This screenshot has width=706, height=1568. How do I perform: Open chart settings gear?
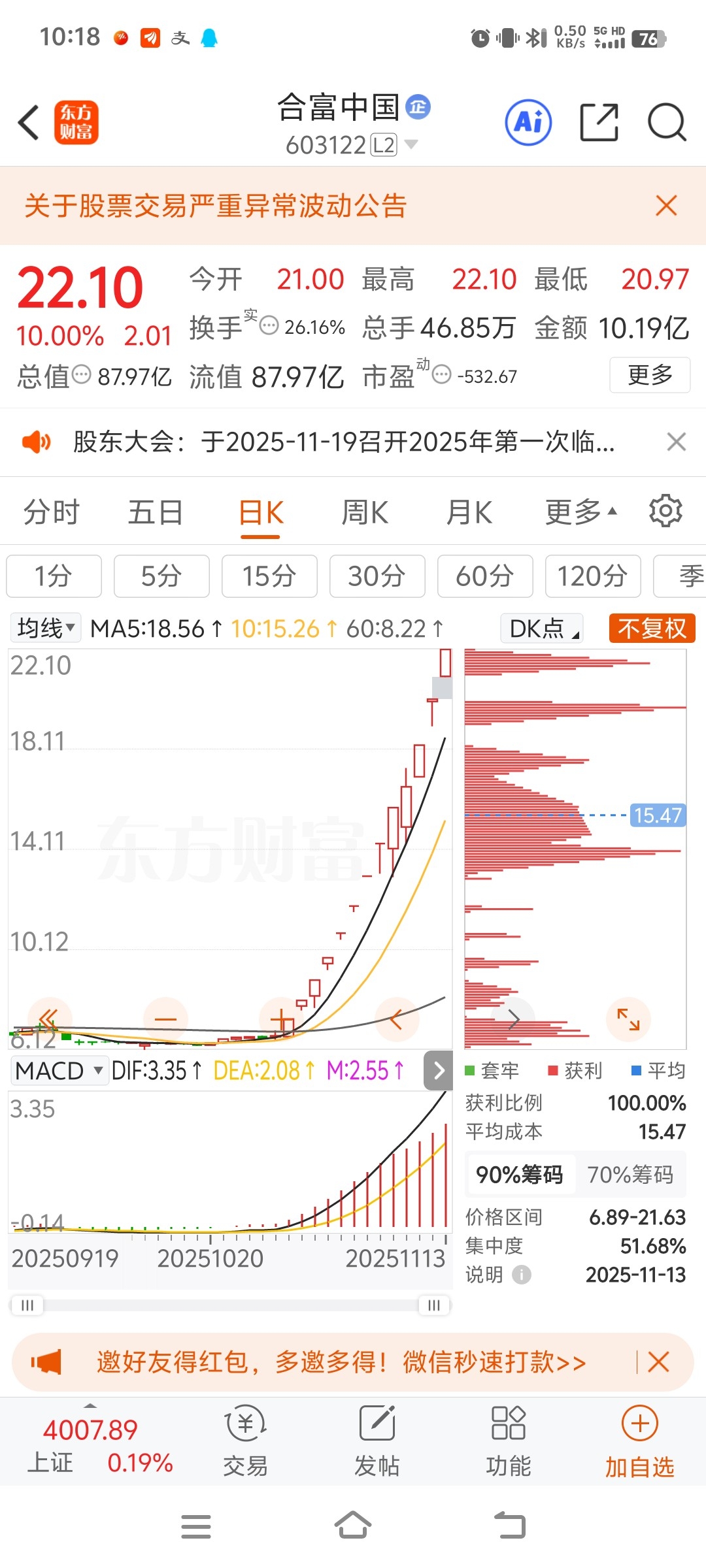click(665, 511)
